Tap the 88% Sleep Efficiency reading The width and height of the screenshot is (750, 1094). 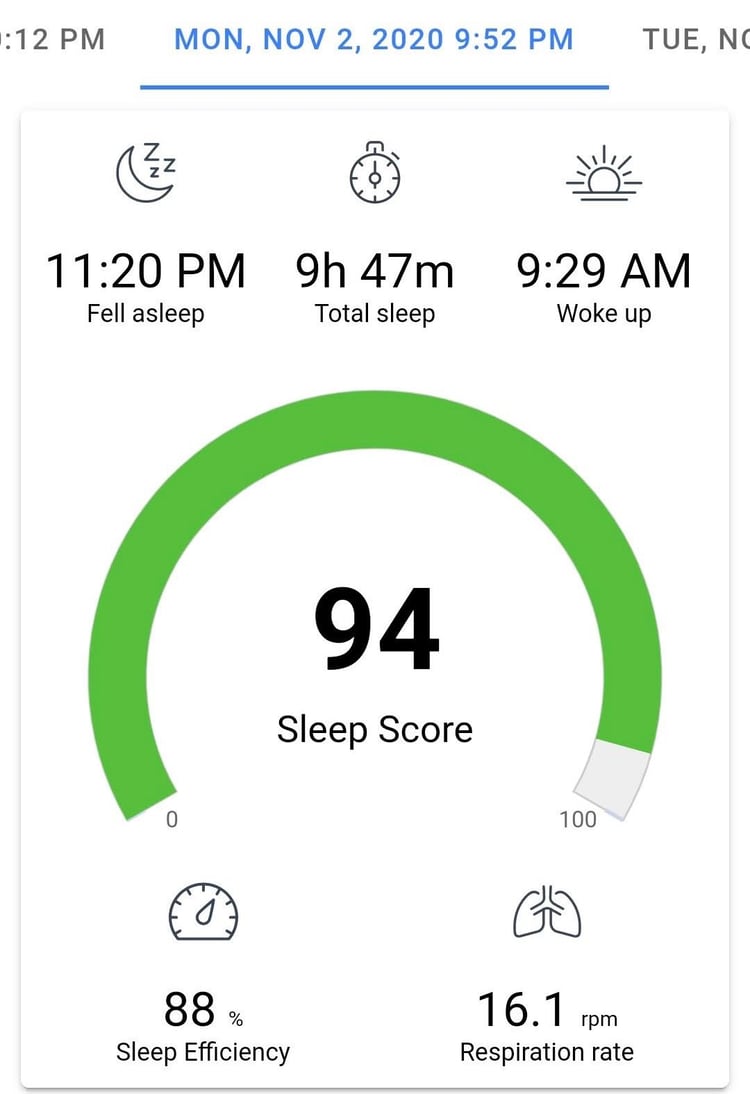[x=202, y=1011]
